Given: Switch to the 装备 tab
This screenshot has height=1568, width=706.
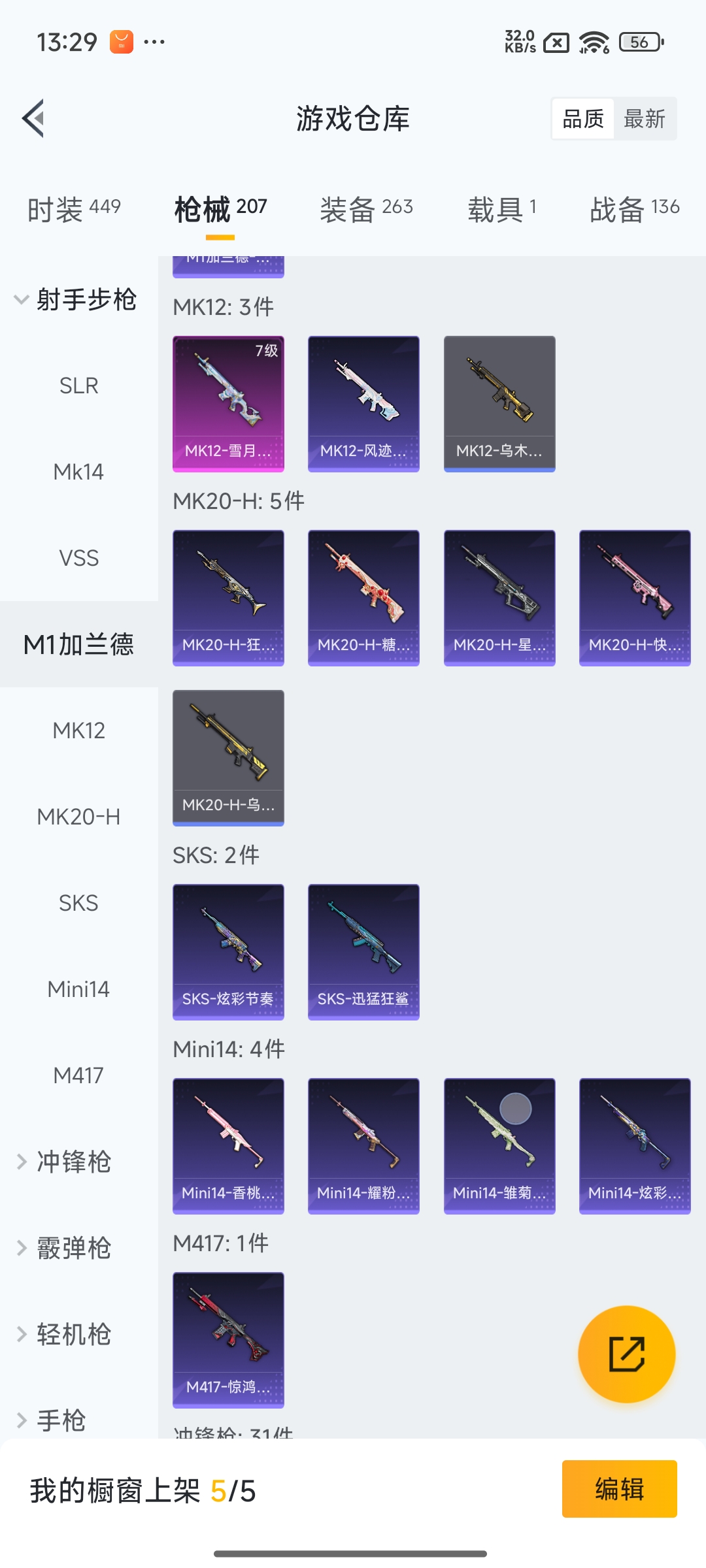Looking at the screenshot, I should [x=366, y=210].
